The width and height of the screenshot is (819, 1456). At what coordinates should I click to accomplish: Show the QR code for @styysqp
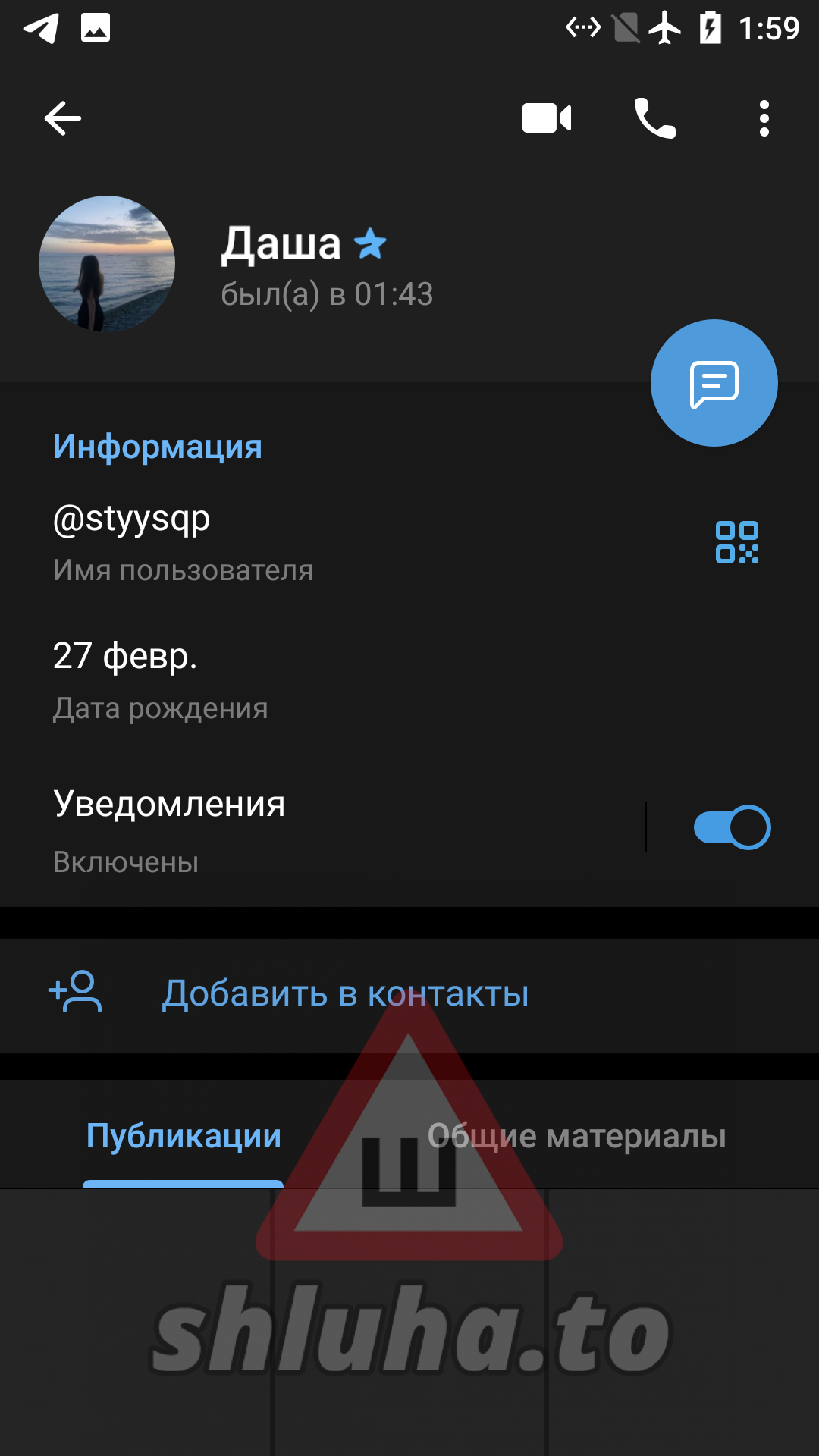tap(736, 542)
